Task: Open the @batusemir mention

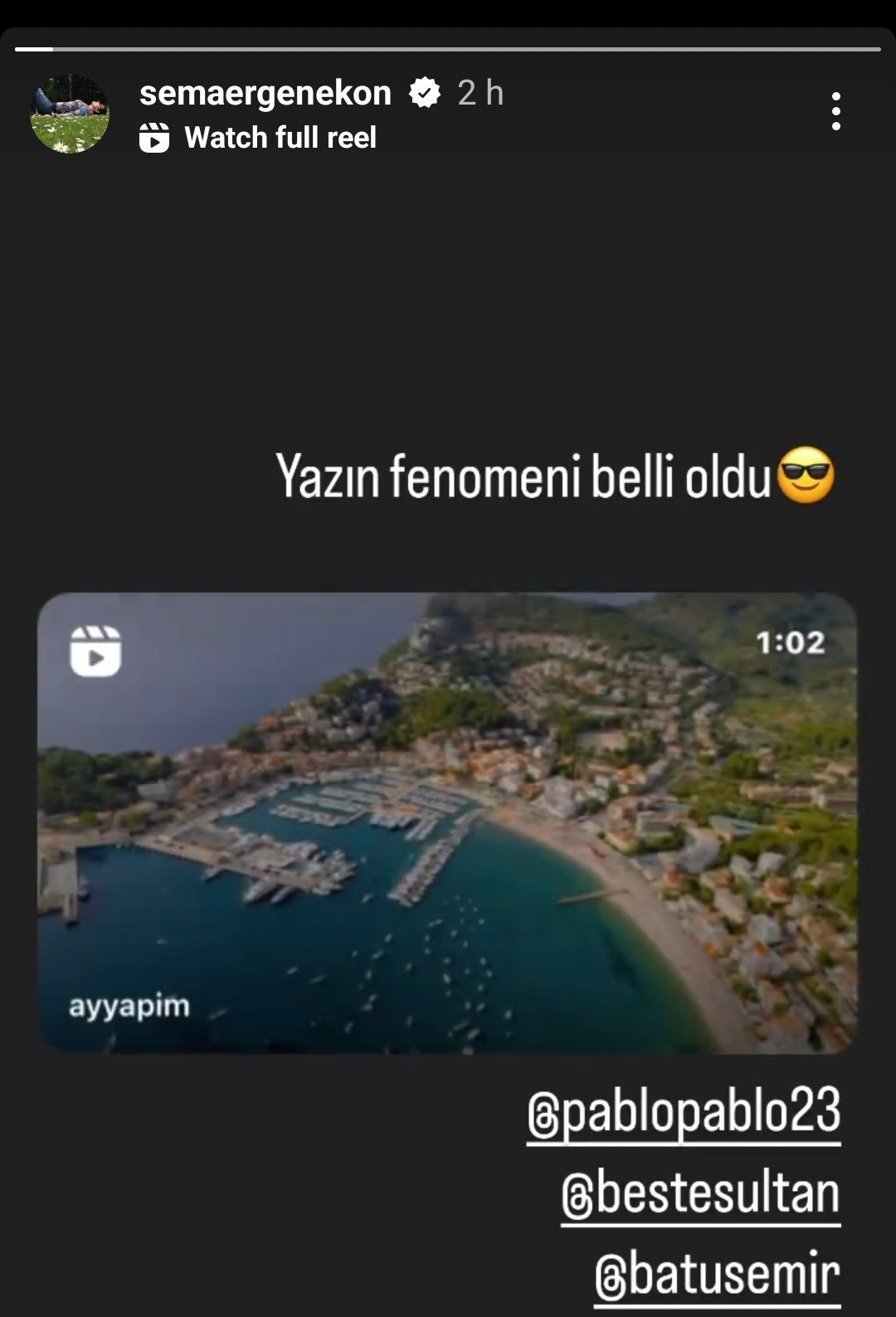Action: (x=718, y=1276)
